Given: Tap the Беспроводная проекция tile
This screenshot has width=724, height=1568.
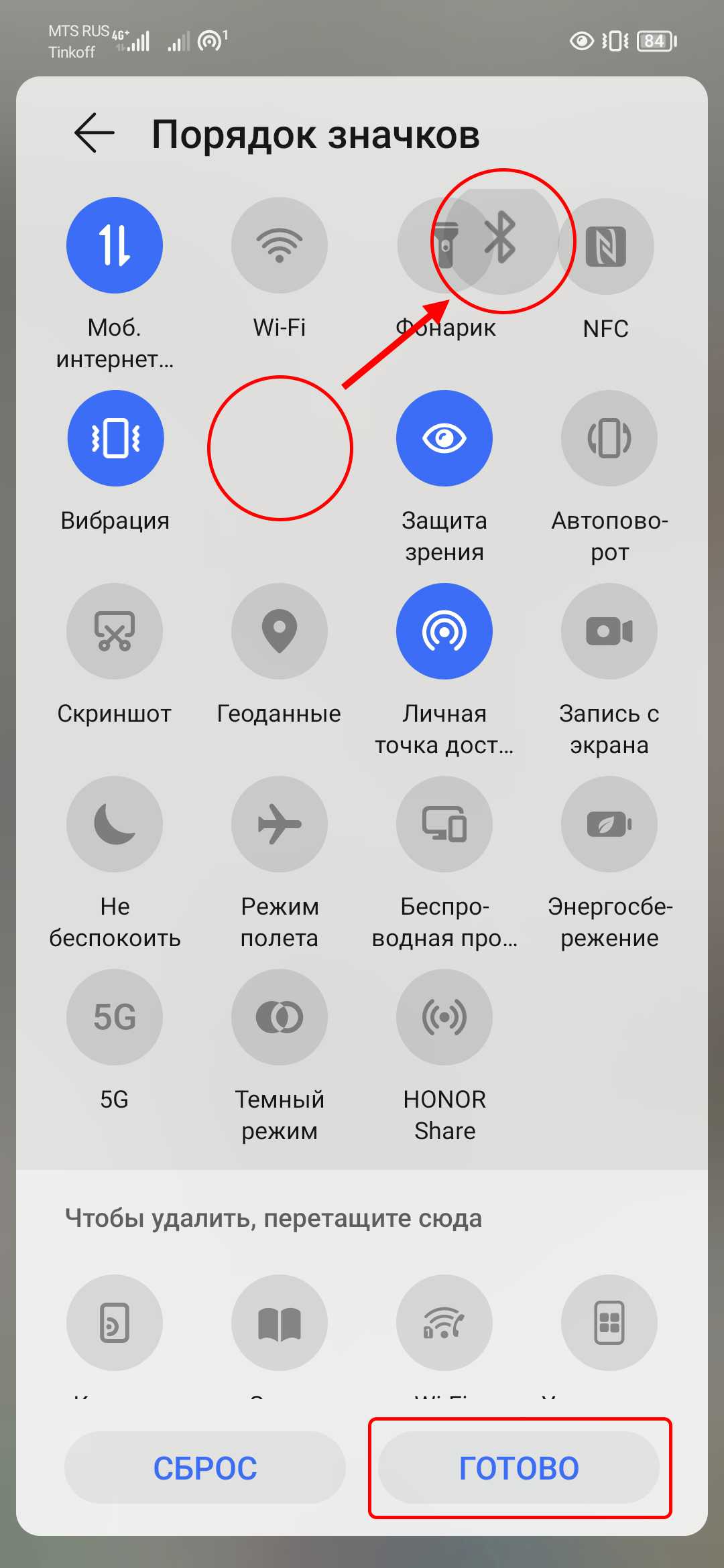Looking at the screenshot, I should (444, 824).
